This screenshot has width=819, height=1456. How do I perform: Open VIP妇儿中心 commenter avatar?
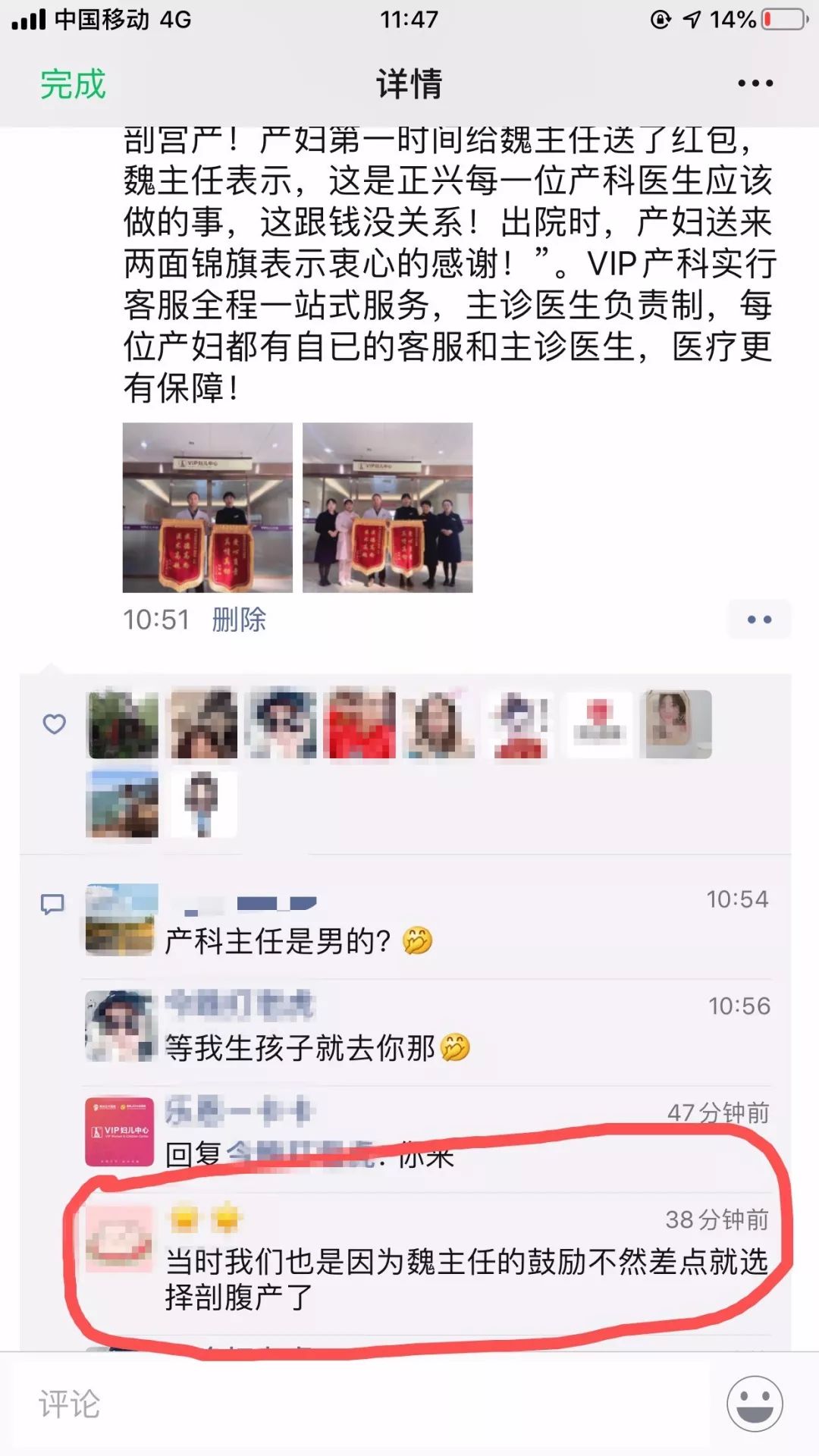[120, 1131]
